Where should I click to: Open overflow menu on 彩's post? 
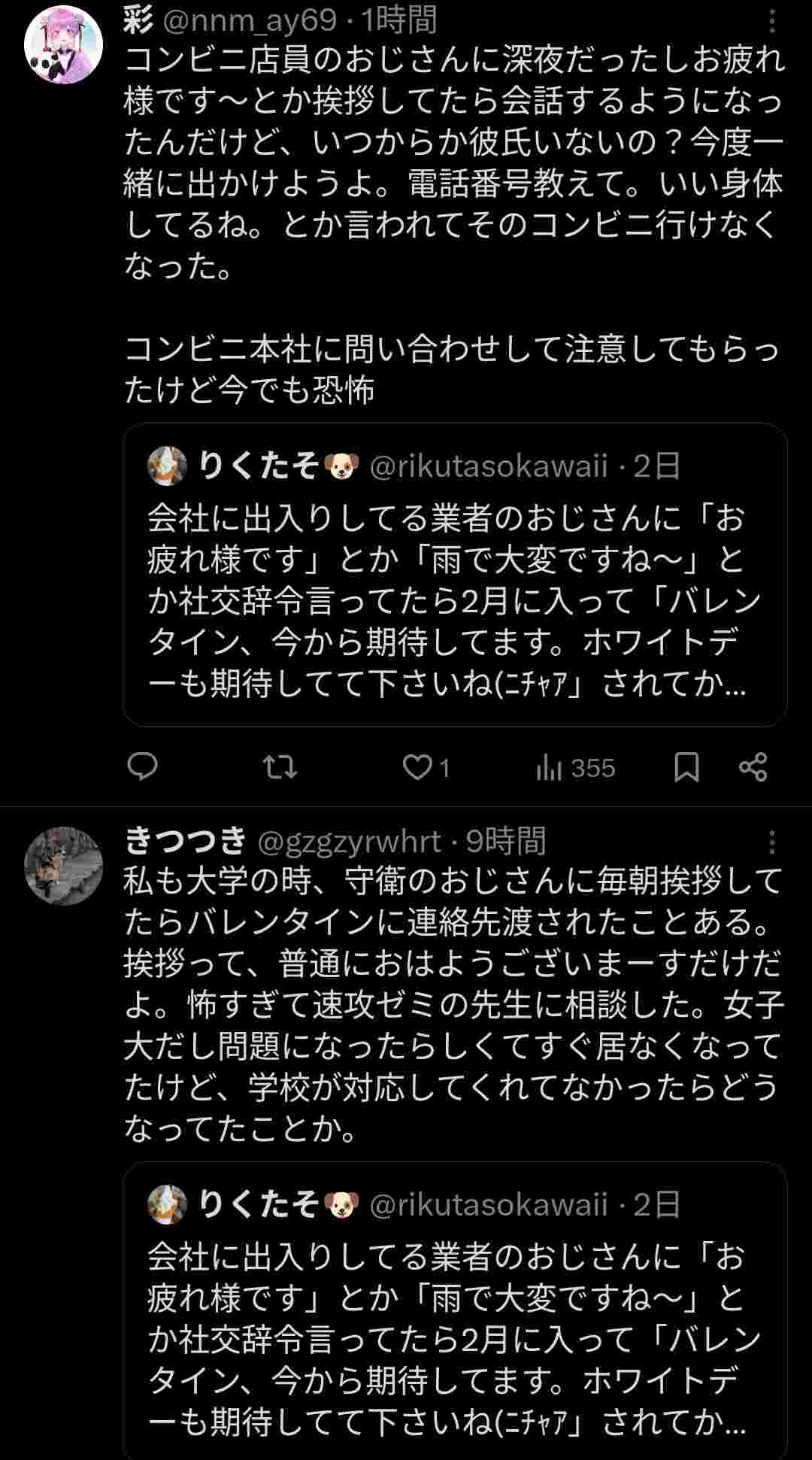click(771, 21)
